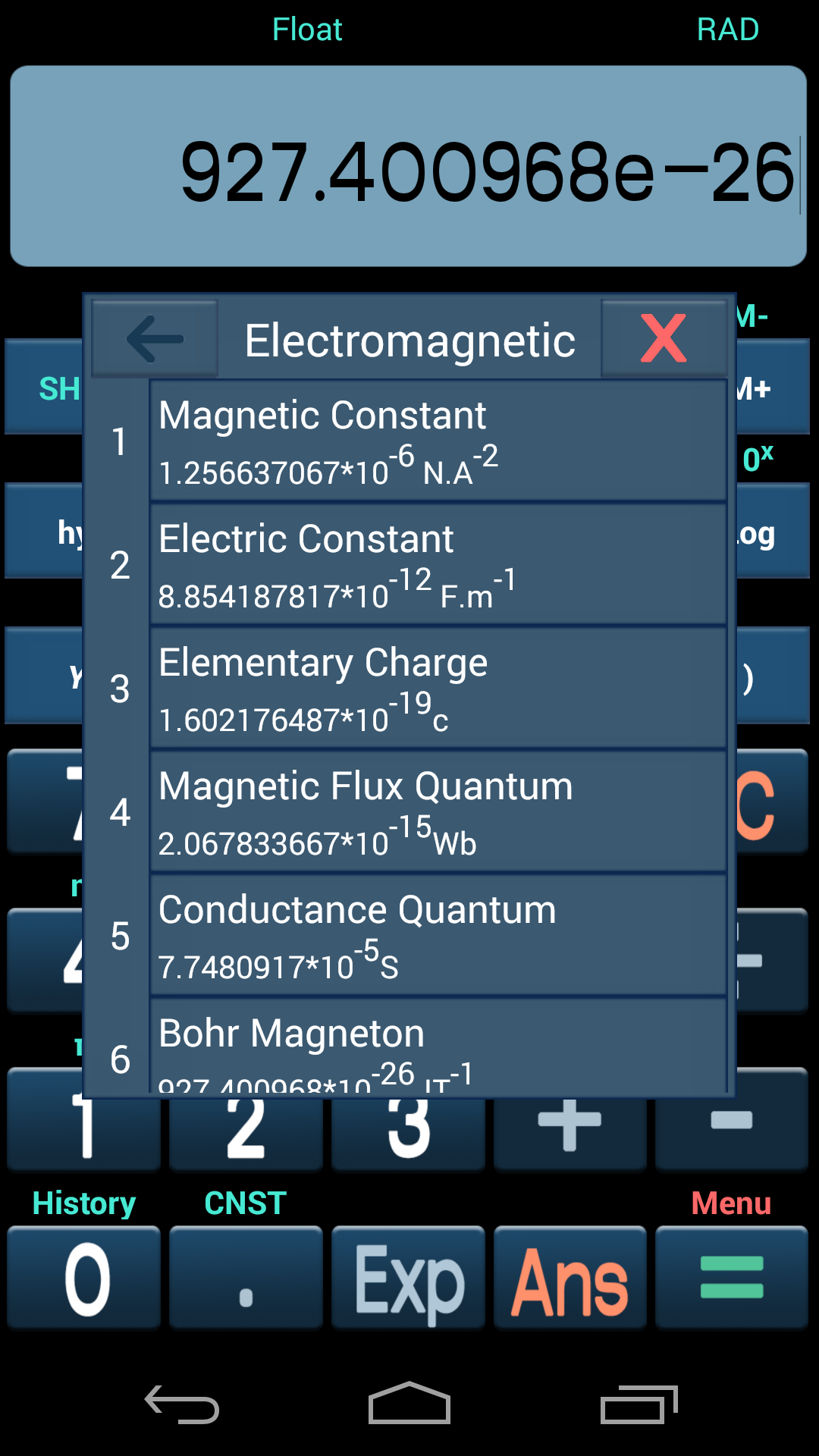Toggle the Float display mode
Viewport: 819px width, 1456px height.
(x=306, y=29)
